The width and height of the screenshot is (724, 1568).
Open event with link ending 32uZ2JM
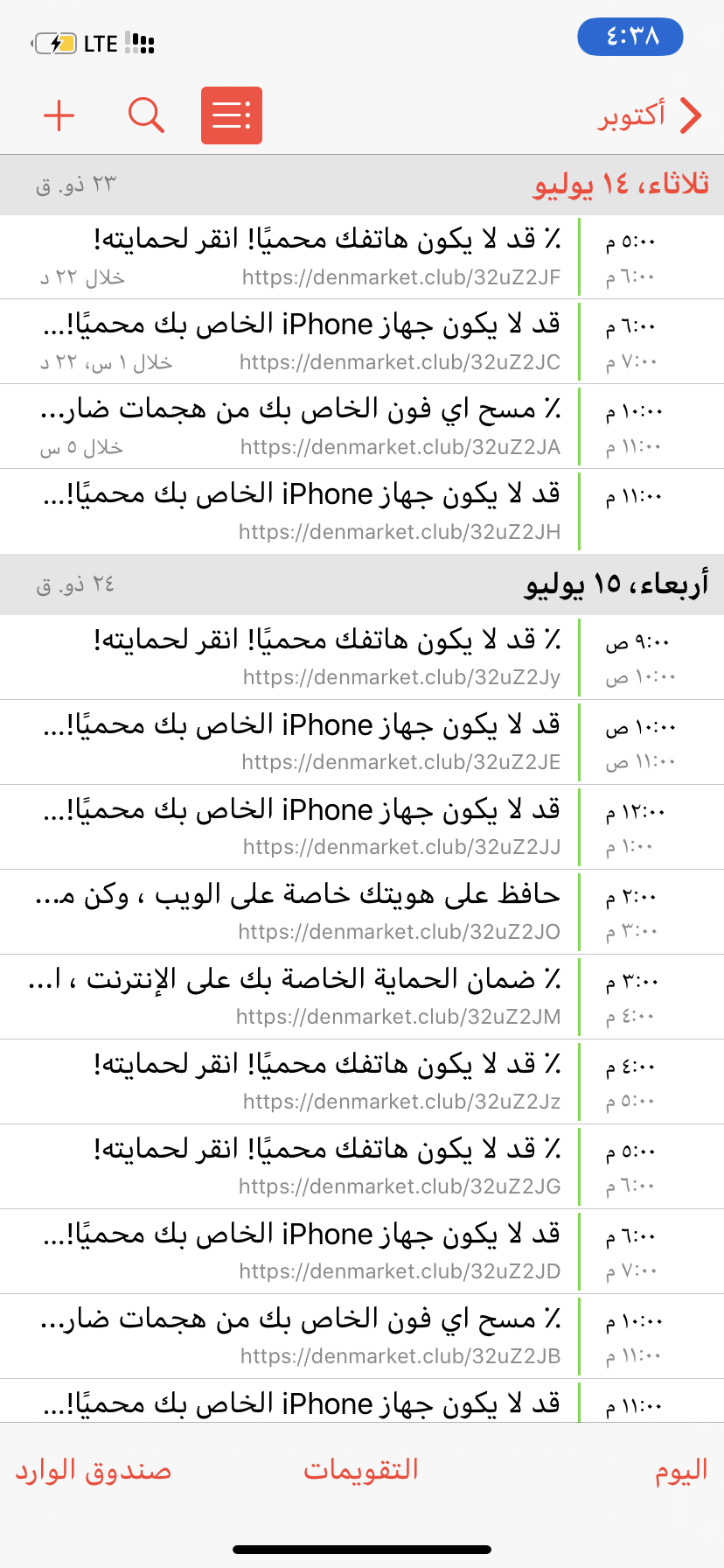(x=350, y=997)
